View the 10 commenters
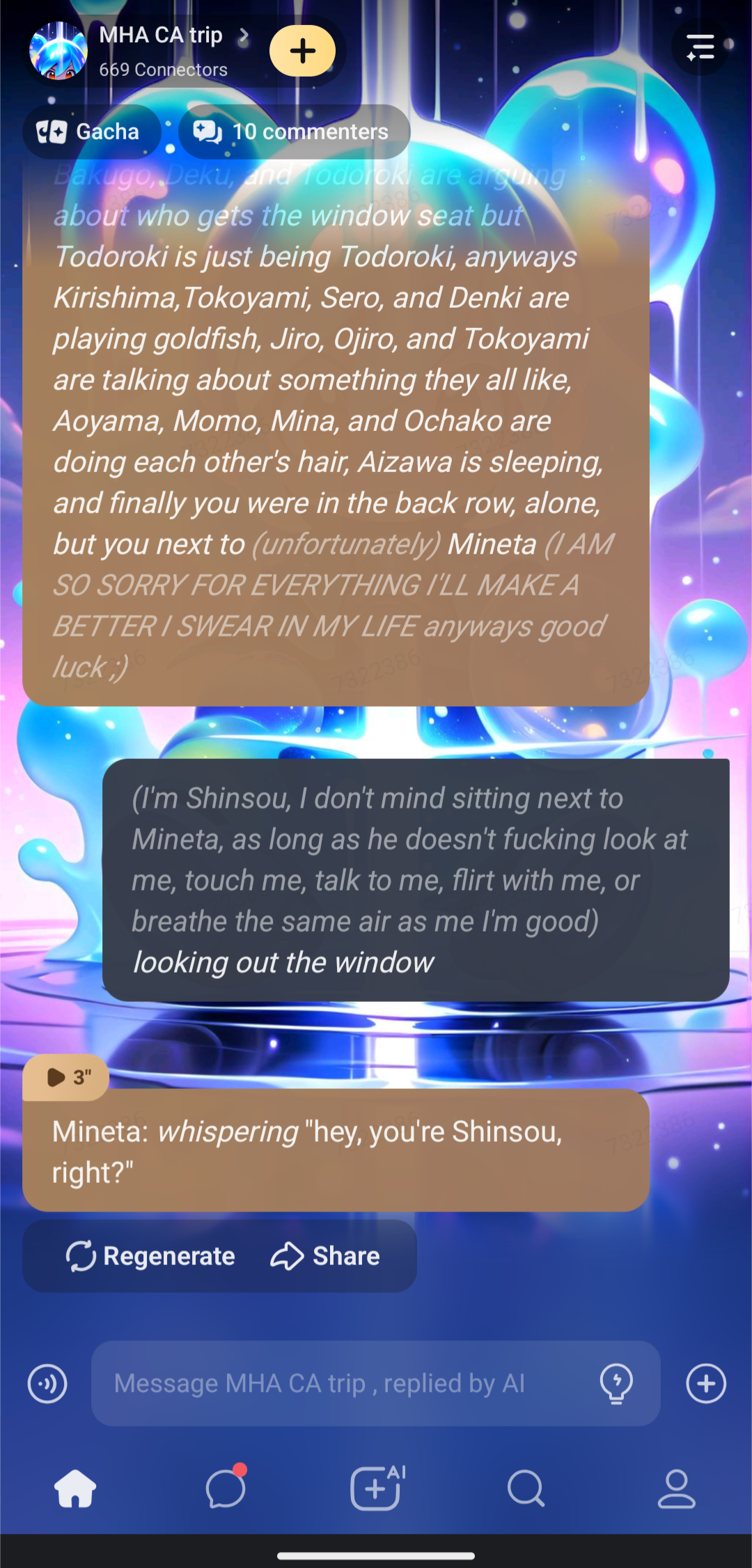 coord(294,132)
